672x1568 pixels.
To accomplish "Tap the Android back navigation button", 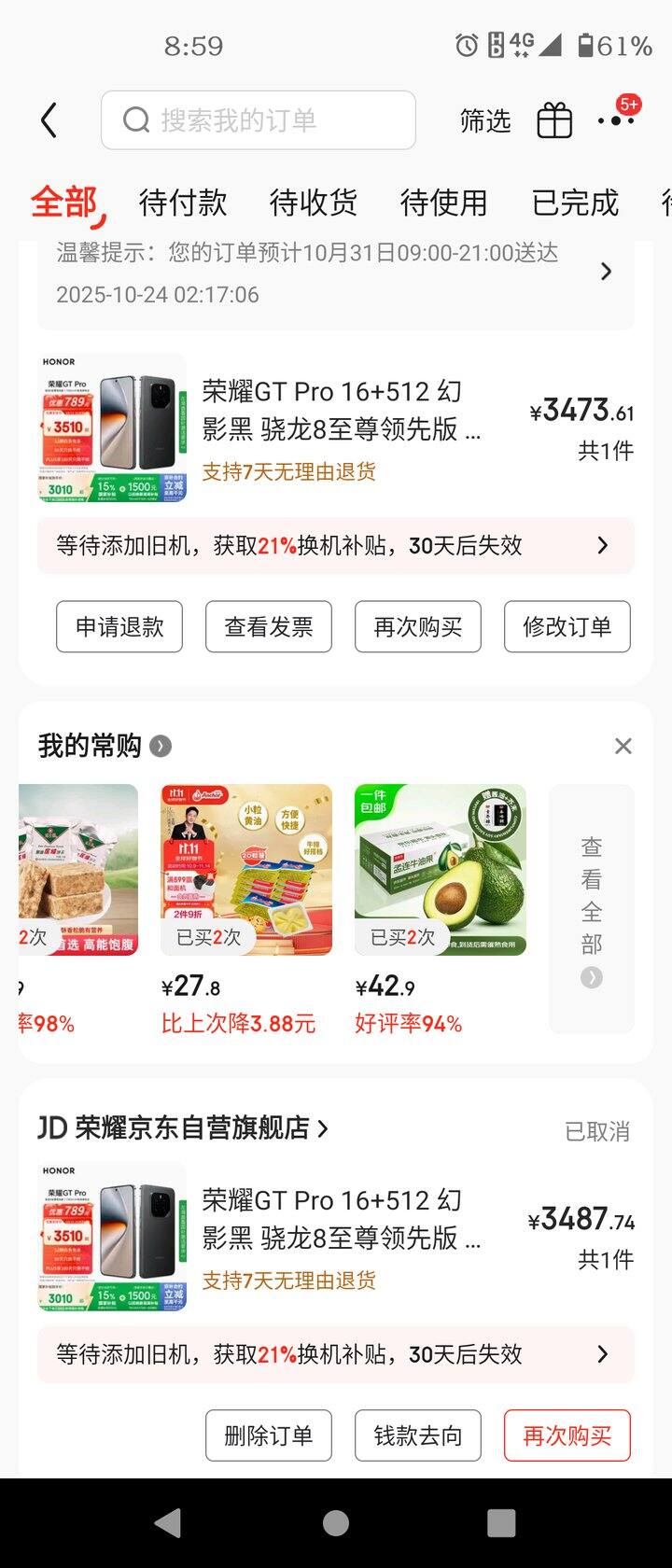I will [170, 1523].
